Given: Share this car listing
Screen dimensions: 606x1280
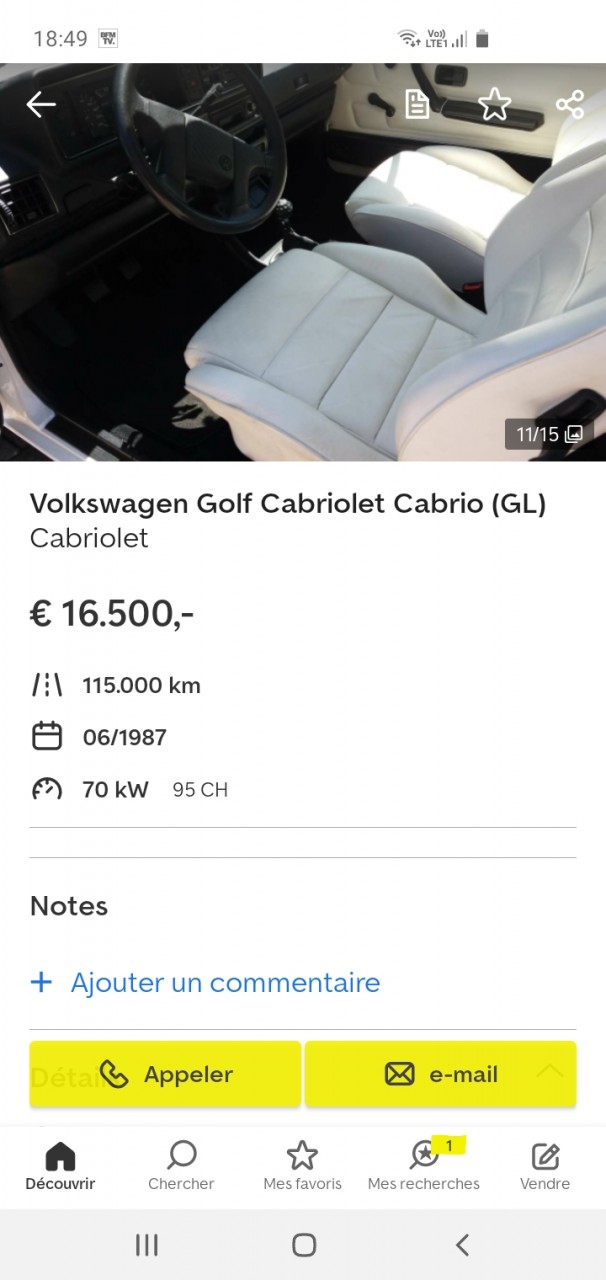Looking at the screenshot, I should (570, 104).
